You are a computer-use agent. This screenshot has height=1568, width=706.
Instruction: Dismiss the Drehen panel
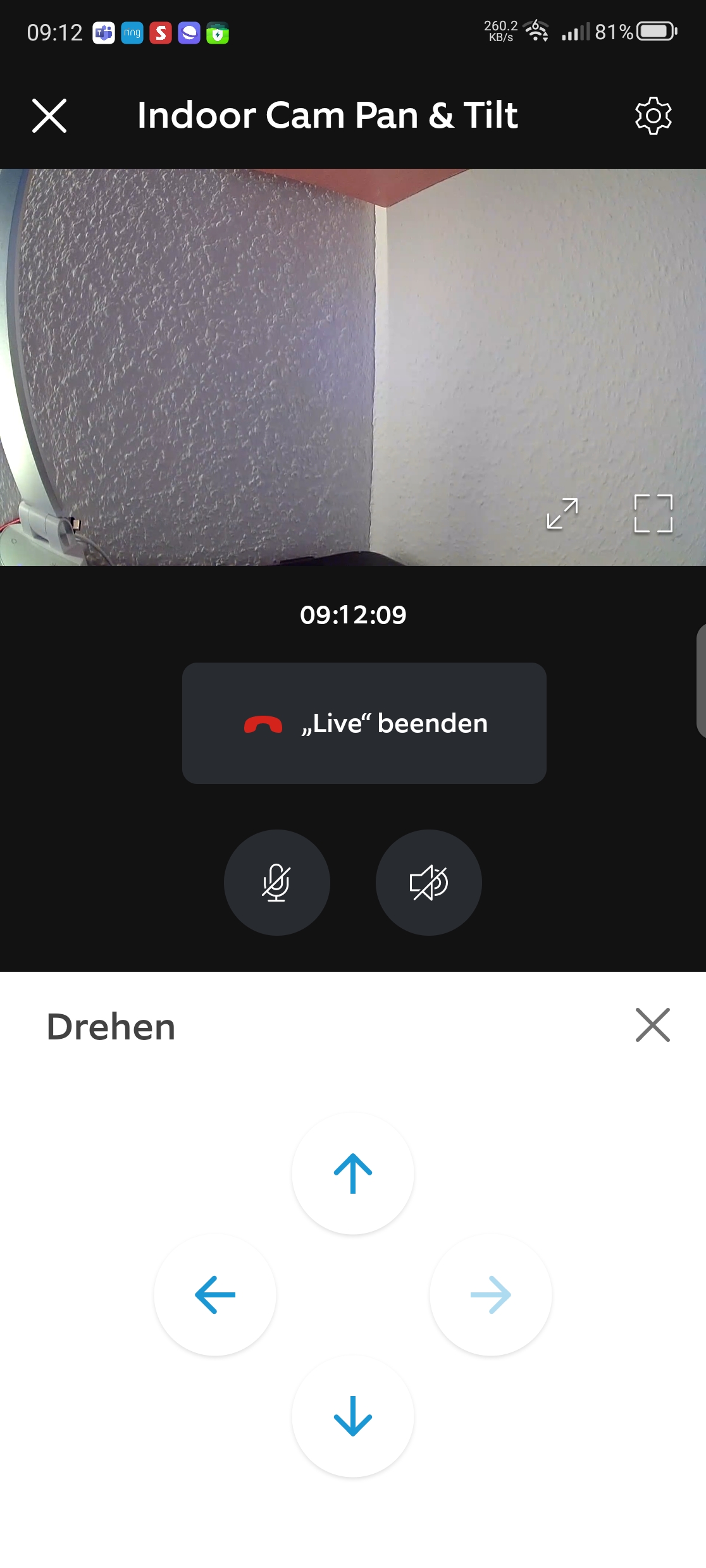coord(652,1025)
